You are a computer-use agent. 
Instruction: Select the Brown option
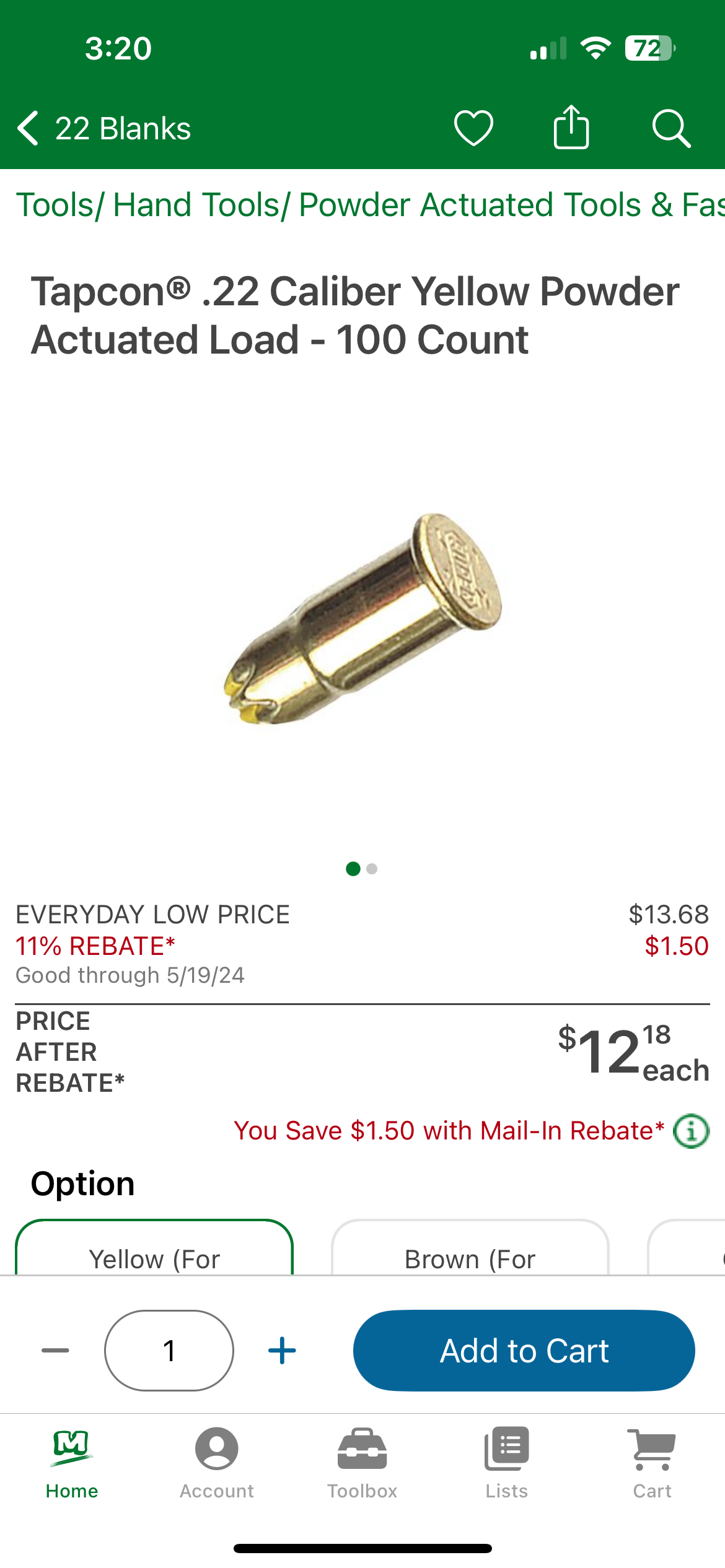(x=470, y=1247)
